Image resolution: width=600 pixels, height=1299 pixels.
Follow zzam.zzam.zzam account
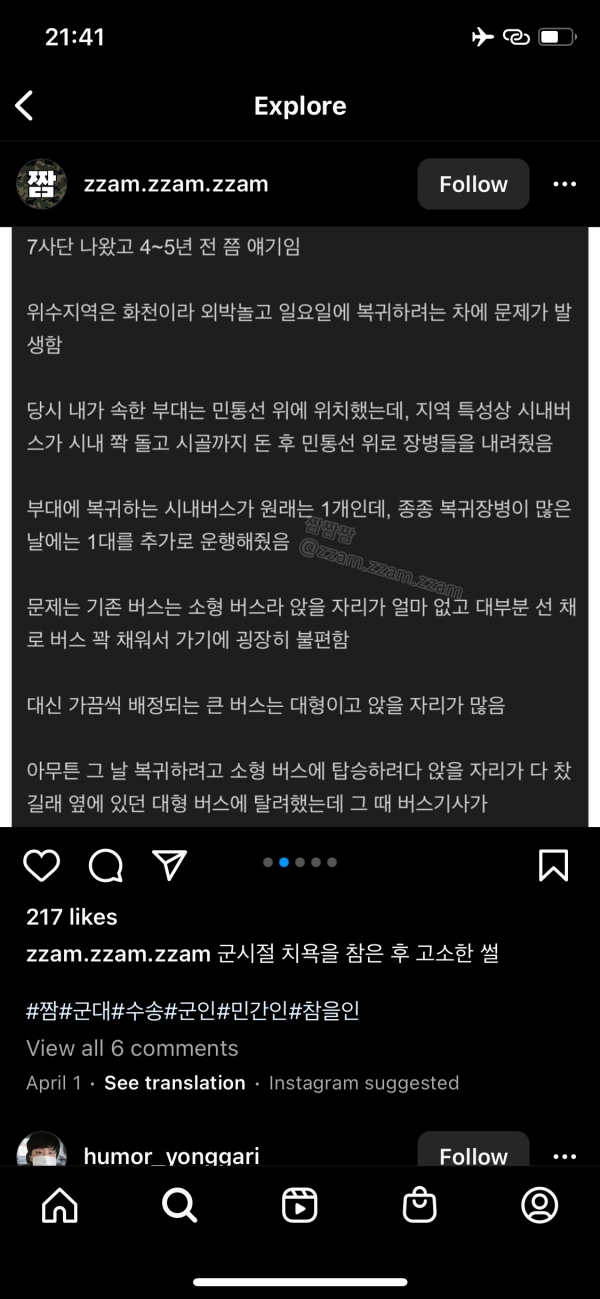coord(473,184)
